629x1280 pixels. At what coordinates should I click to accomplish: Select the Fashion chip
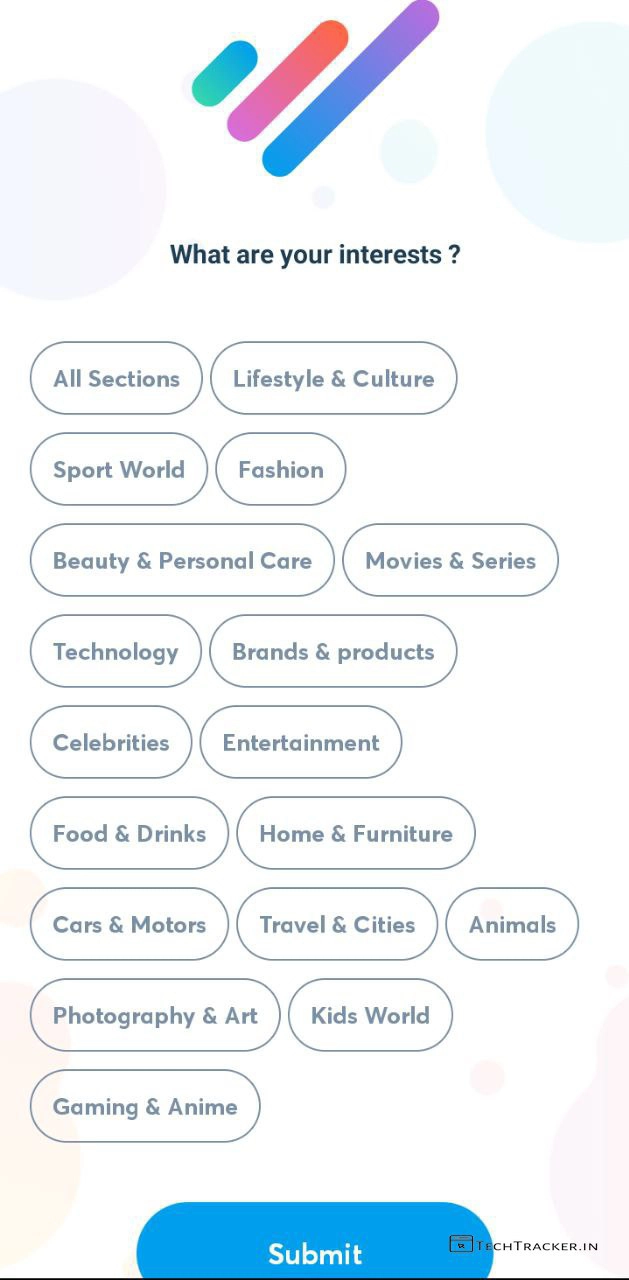tap(280, 469)
